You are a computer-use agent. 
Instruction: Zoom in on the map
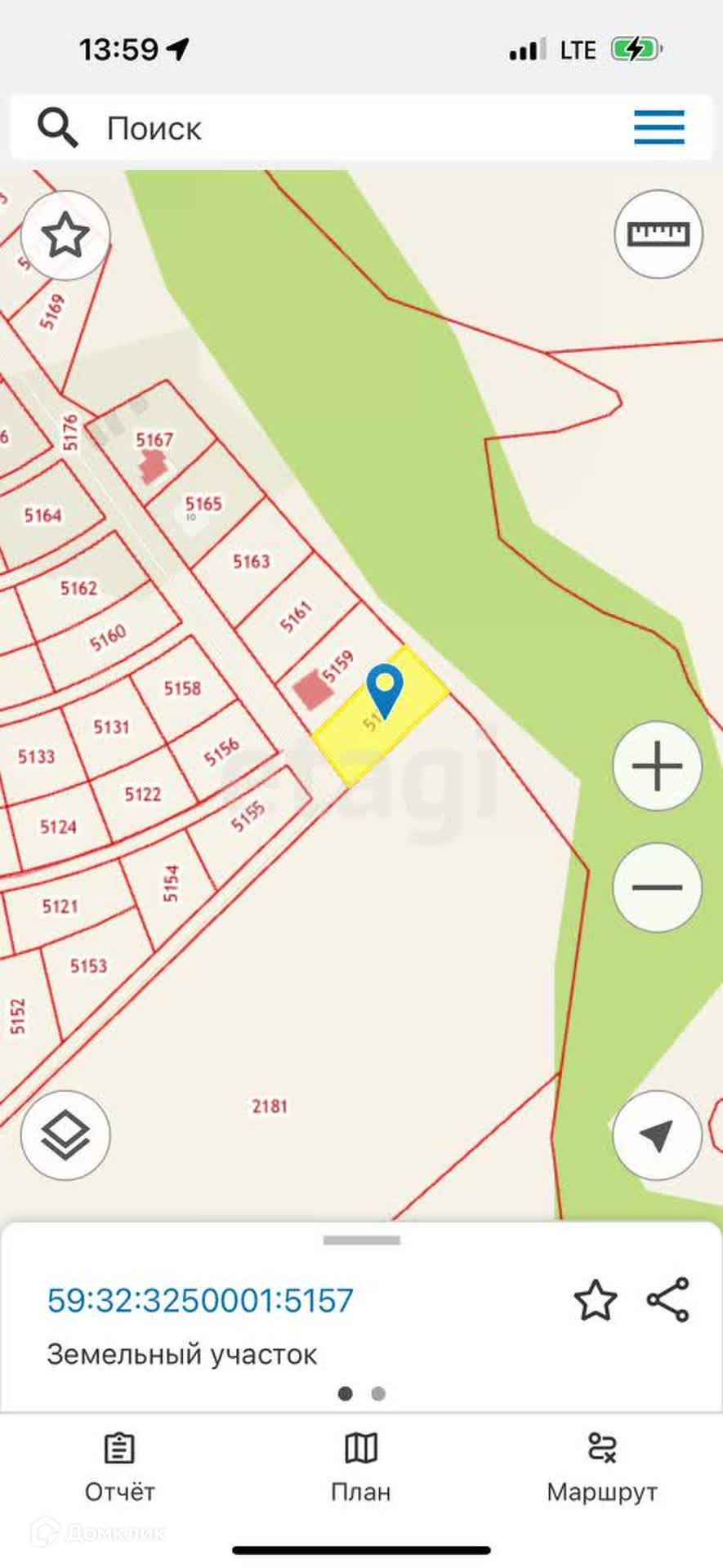pyautogui.click(x=657, y=766)
